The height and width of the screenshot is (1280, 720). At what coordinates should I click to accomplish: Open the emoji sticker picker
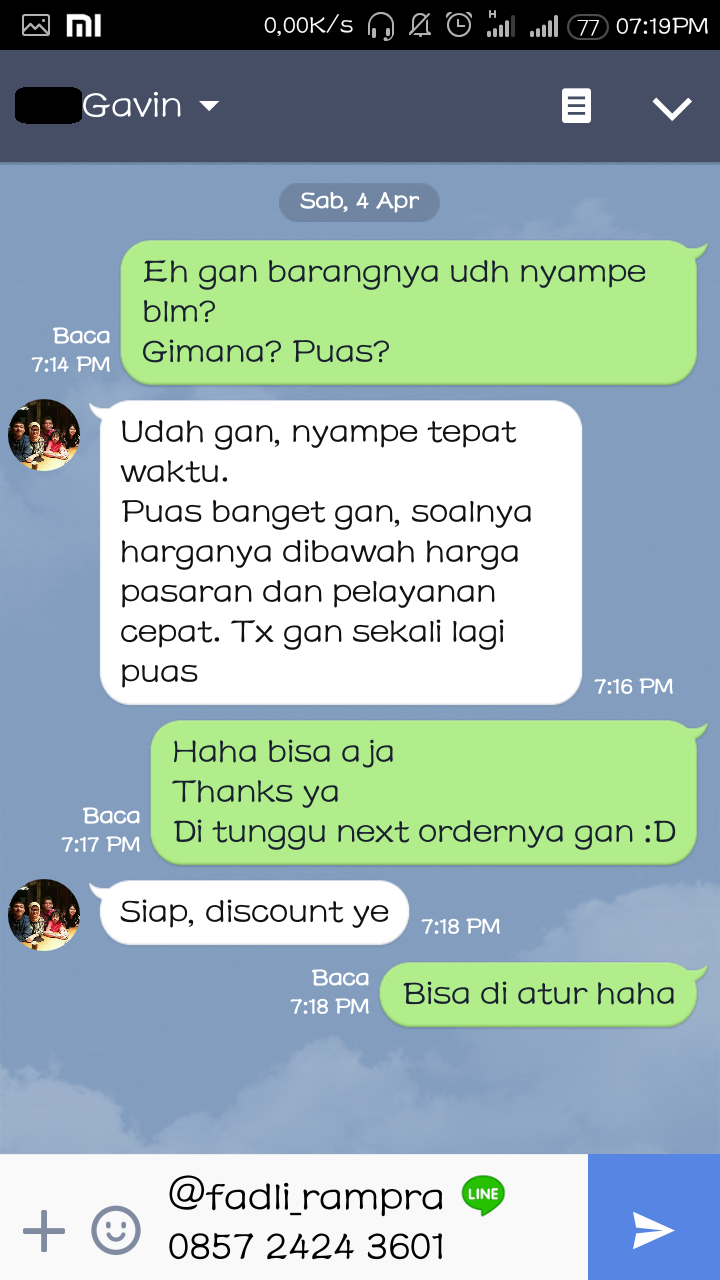coord(116,1231)
